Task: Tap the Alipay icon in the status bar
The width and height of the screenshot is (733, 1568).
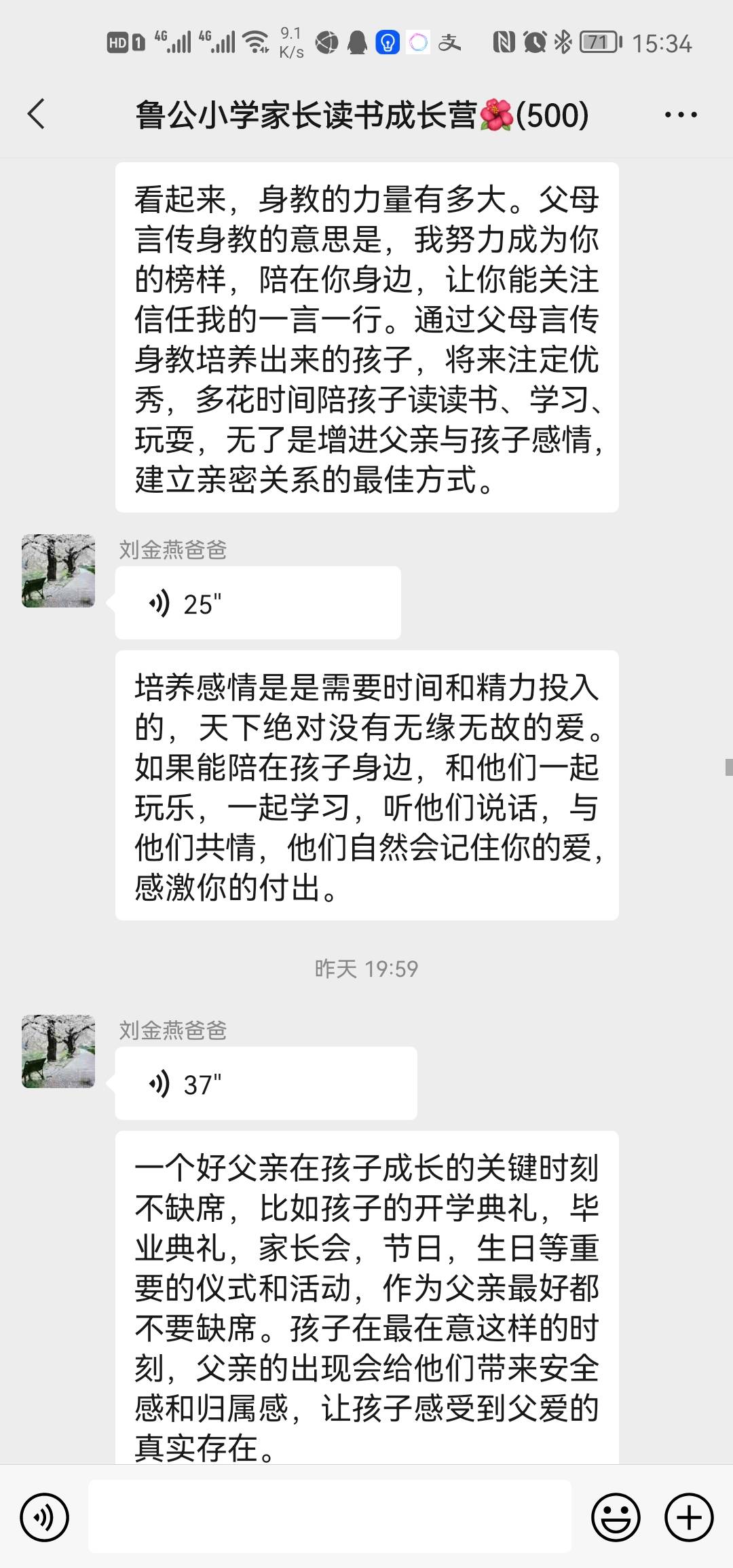Action: pos(451,43)
